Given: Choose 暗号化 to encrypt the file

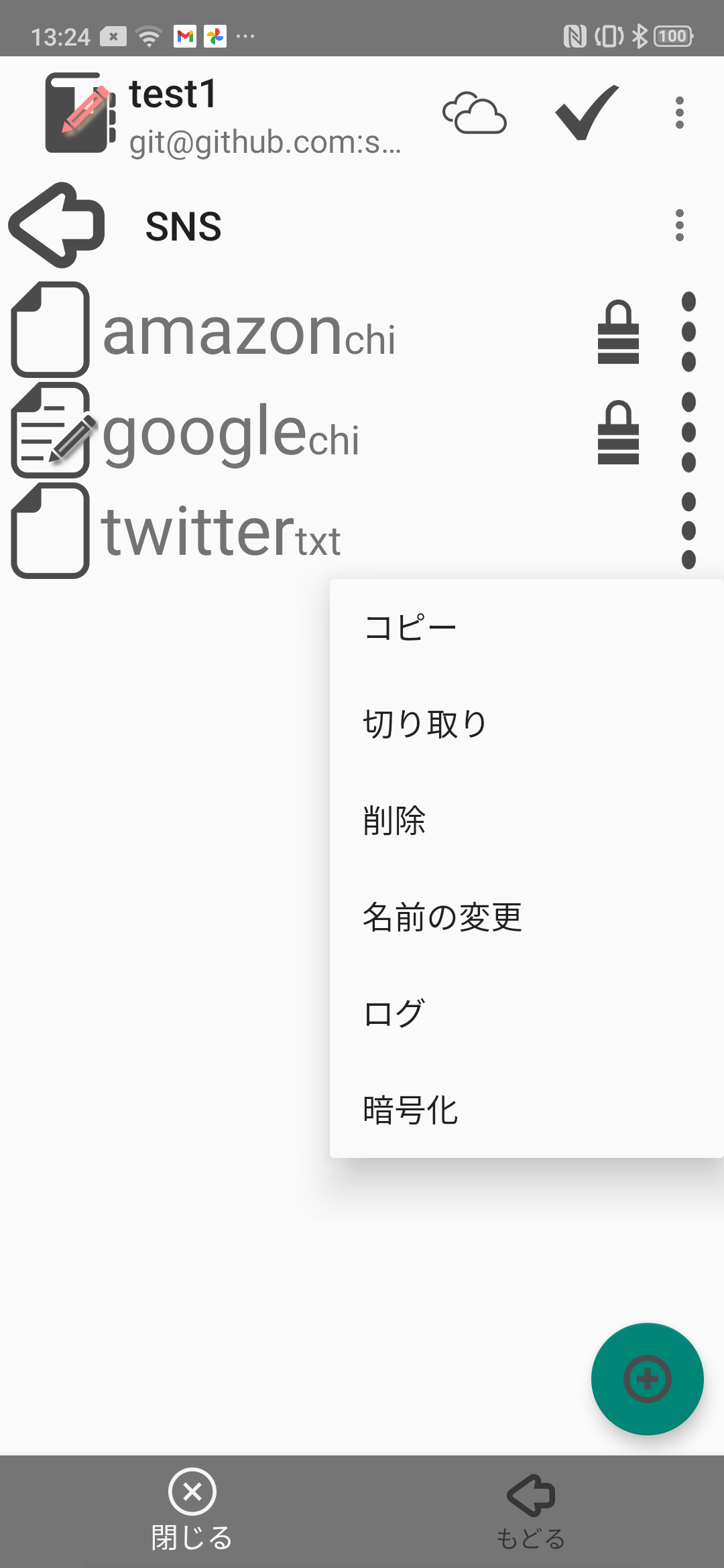Looking at the screenshot, I should coord(527,1110).
